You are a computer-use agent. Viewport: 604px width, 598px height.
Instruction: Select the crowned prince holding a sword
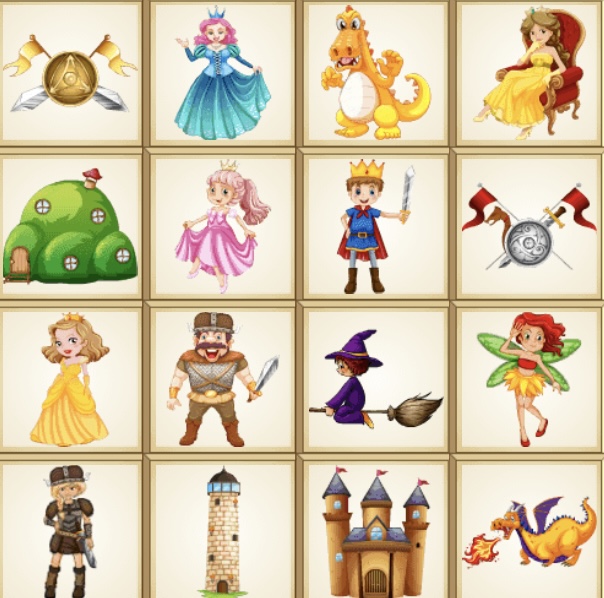tap(375, 225)
